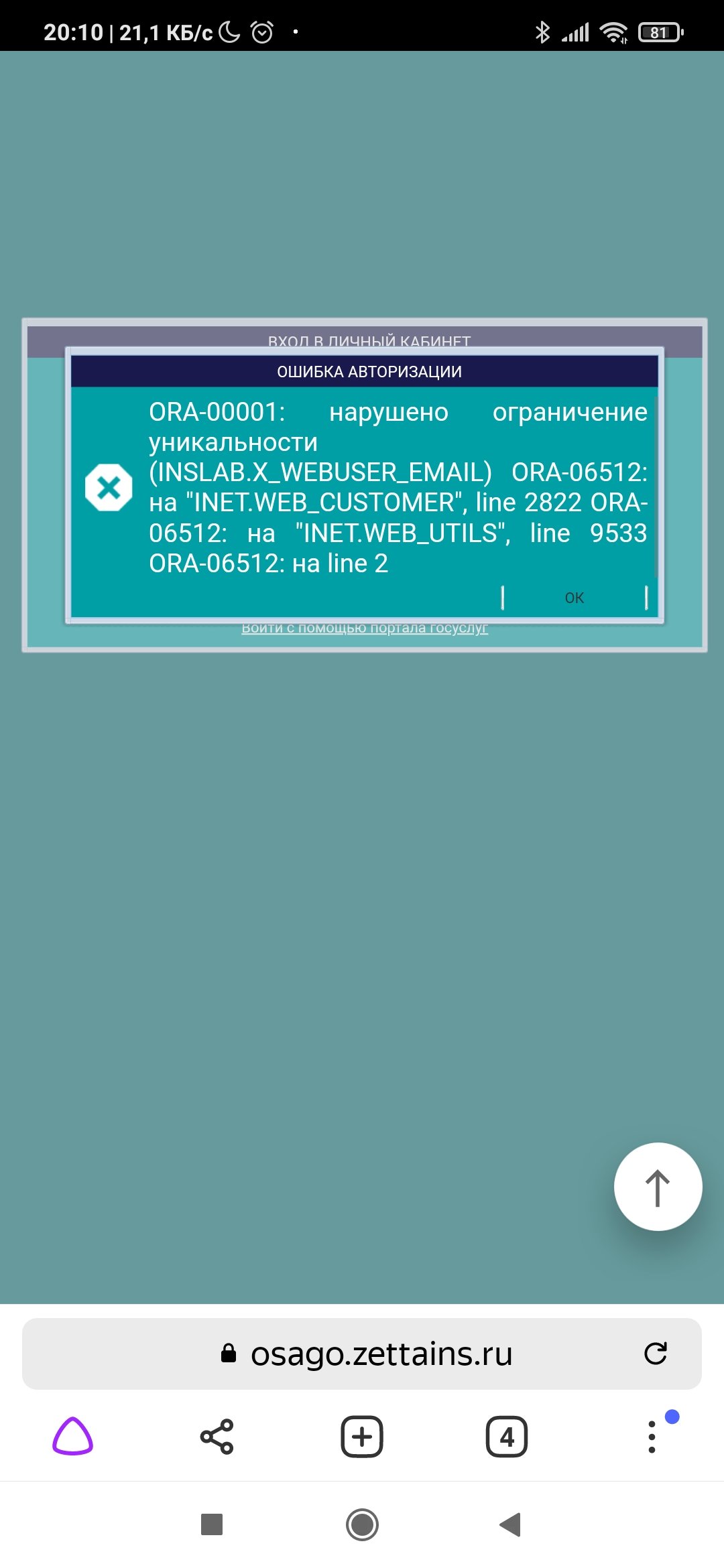724x1568 pixels.
Task: Reload the current page
Action: click(x=656, y=1354)
